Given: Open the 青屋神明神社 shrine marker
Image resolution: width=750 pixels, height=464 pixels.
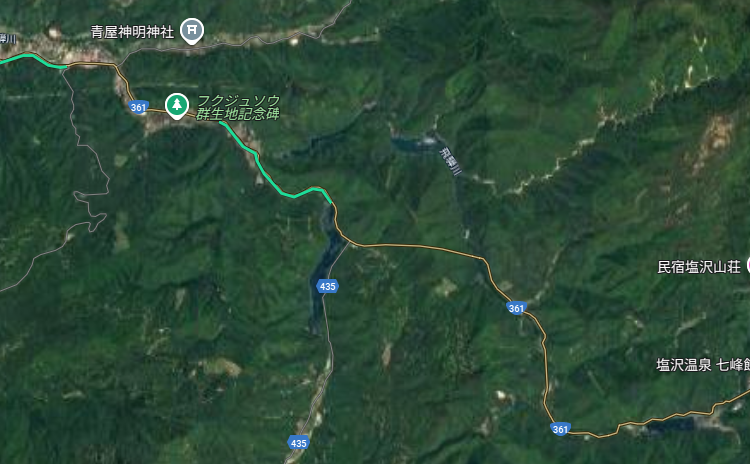Looking at the screenshot, I should click(x=192, y=31).
